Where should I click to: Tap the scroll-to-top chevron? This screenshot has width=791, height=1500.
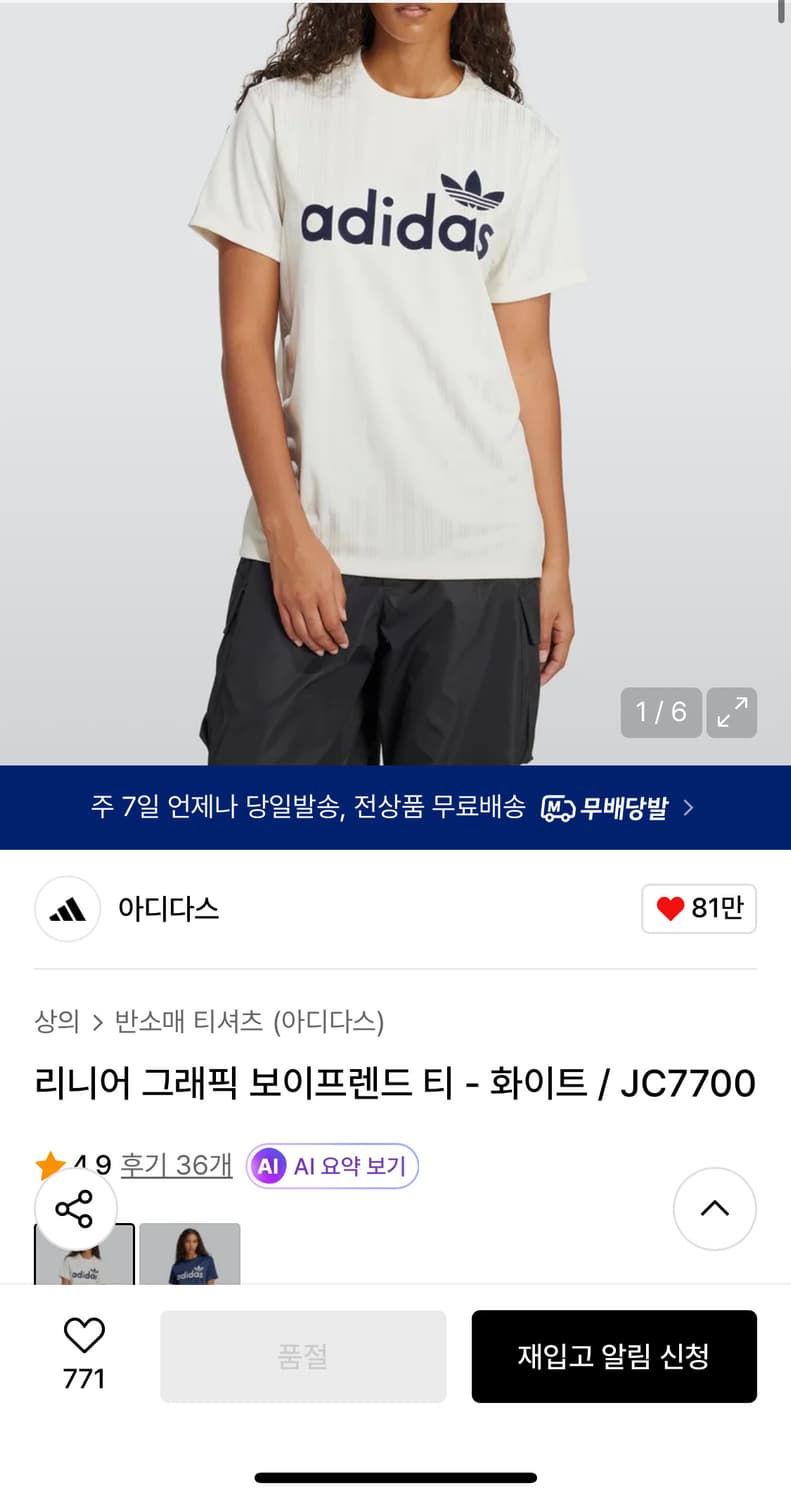pos(715,1208)
